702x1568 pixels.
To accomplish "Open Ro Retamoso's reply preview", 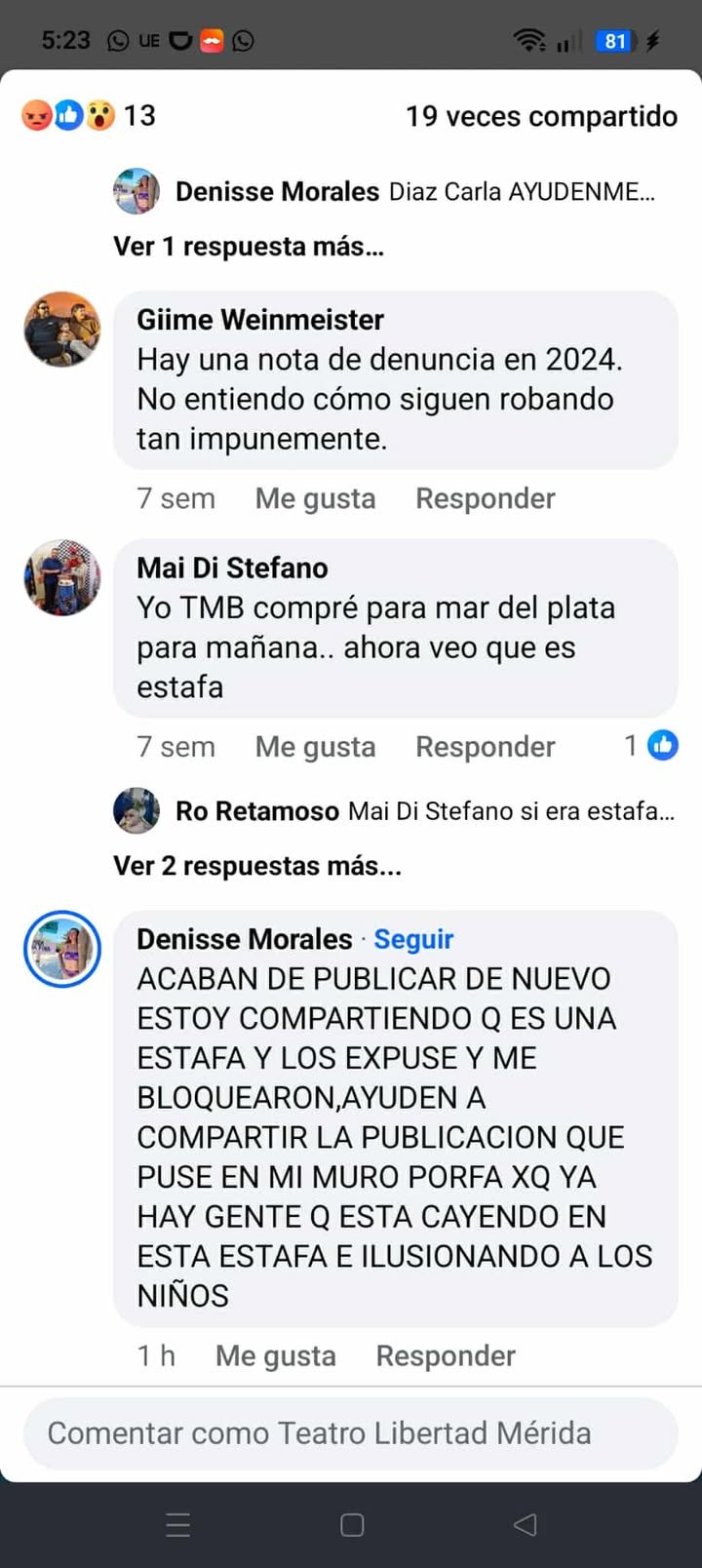I will pos(424,811).
